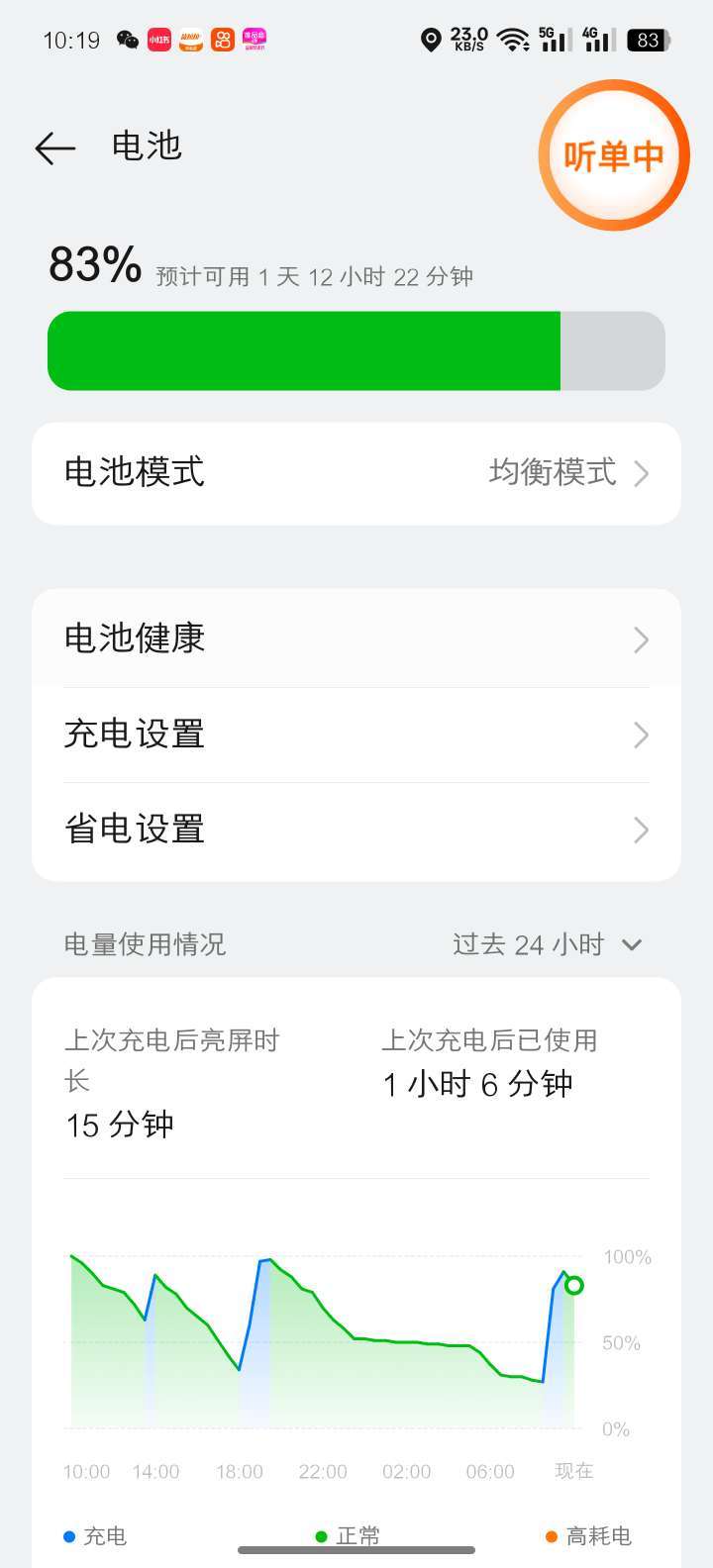Open 电池模式 settings
Image resolution: width=713 pixels, height=1568 pixels.
[x=356, y=473]
